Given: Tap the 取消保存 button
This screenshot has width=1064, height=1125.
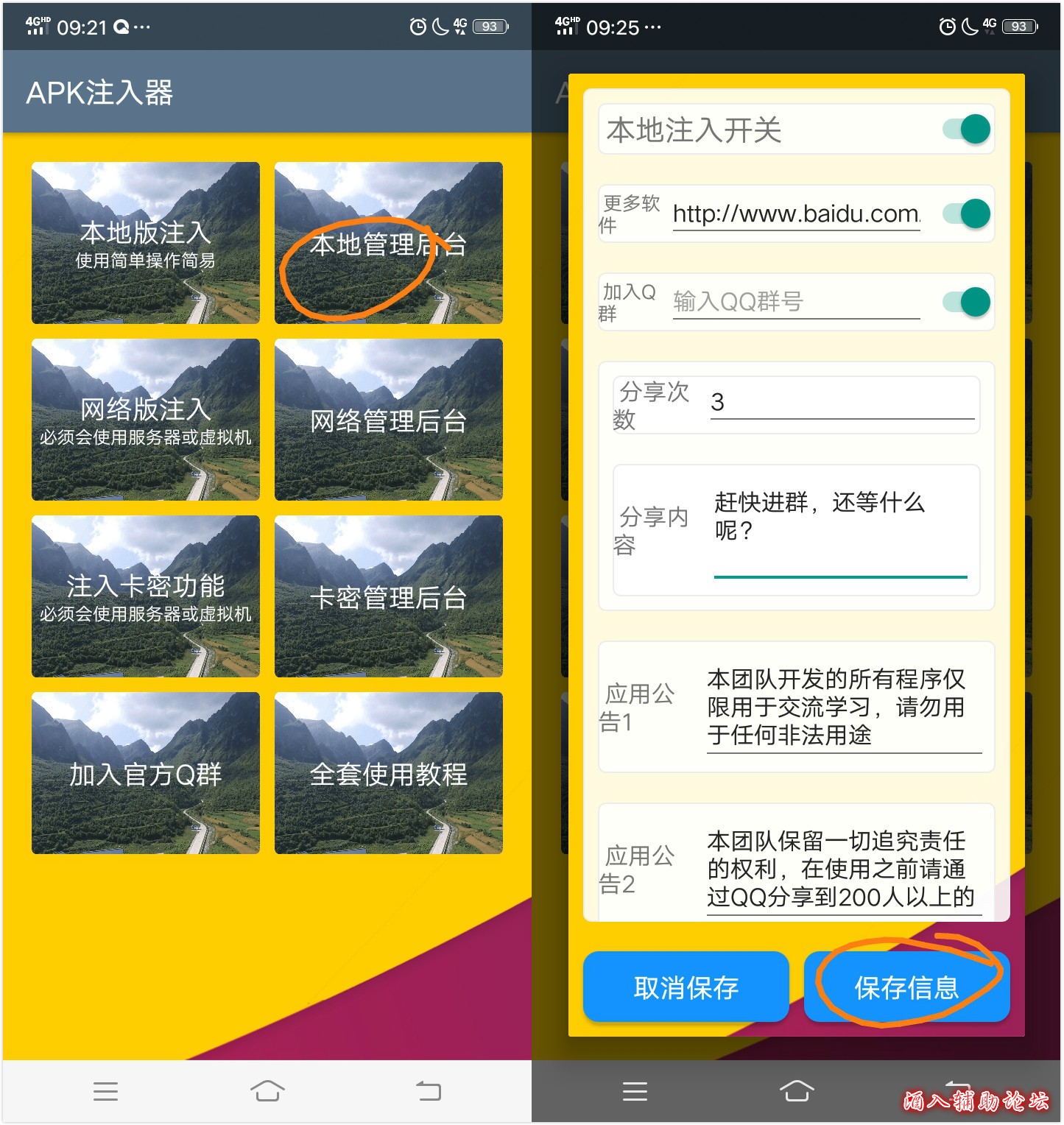Looking at the screenshot, I should 686,987.
